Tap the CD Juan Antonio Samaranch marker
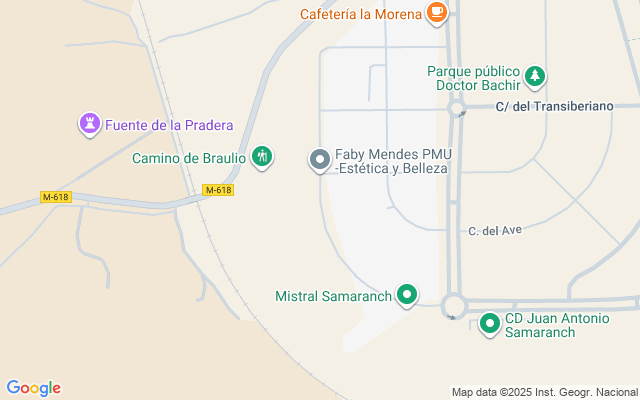Screen dimensions: 640x400 point(490,323)
